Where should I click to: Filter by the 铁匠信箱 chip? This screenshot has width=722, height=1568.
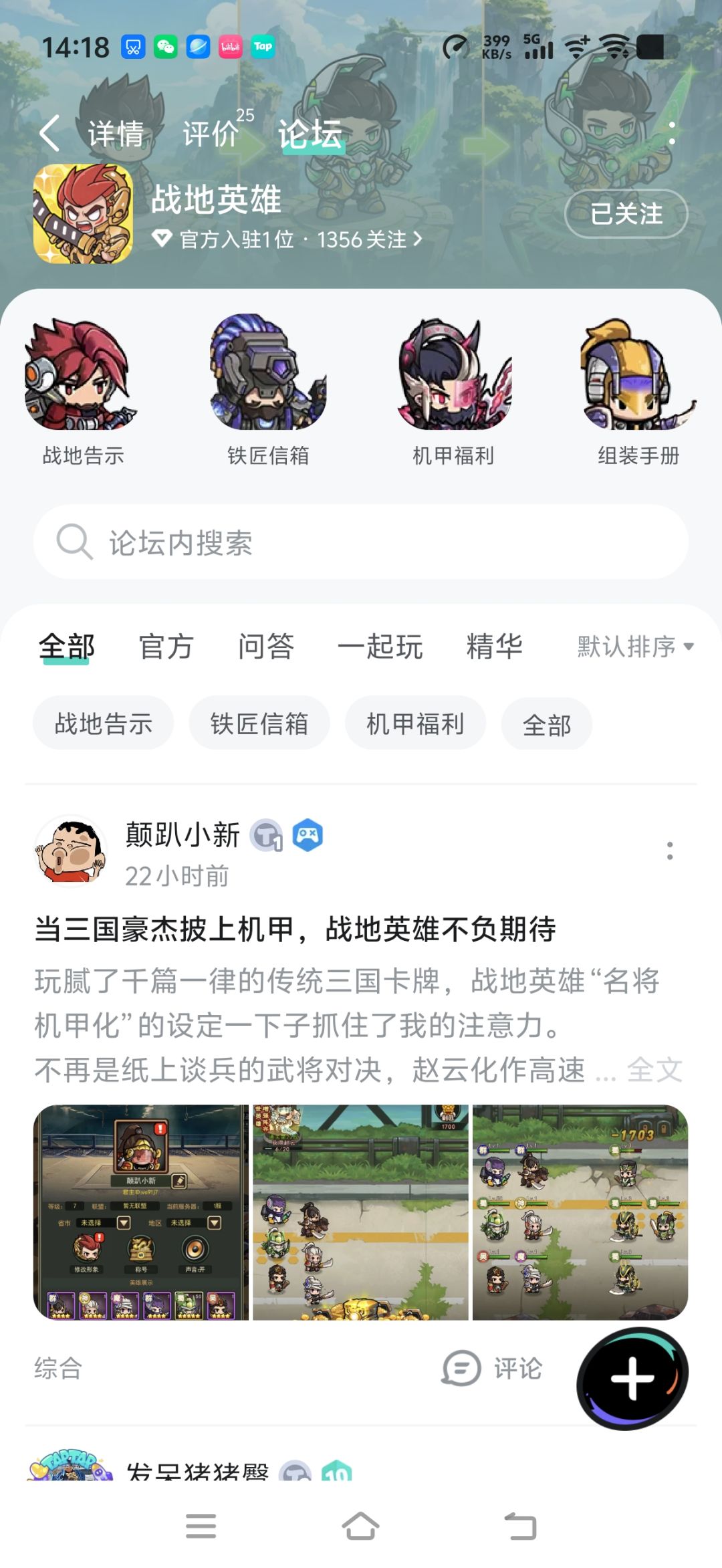click(x=259, y=723)
